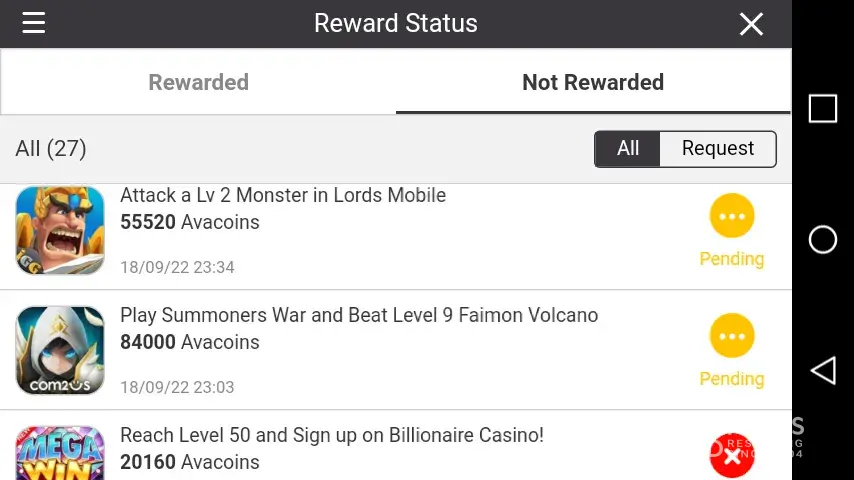The height and width of the screenshot is (480, 854).
Task: Tap Pending status for Lords Mobile
Action: pos(732,232)
